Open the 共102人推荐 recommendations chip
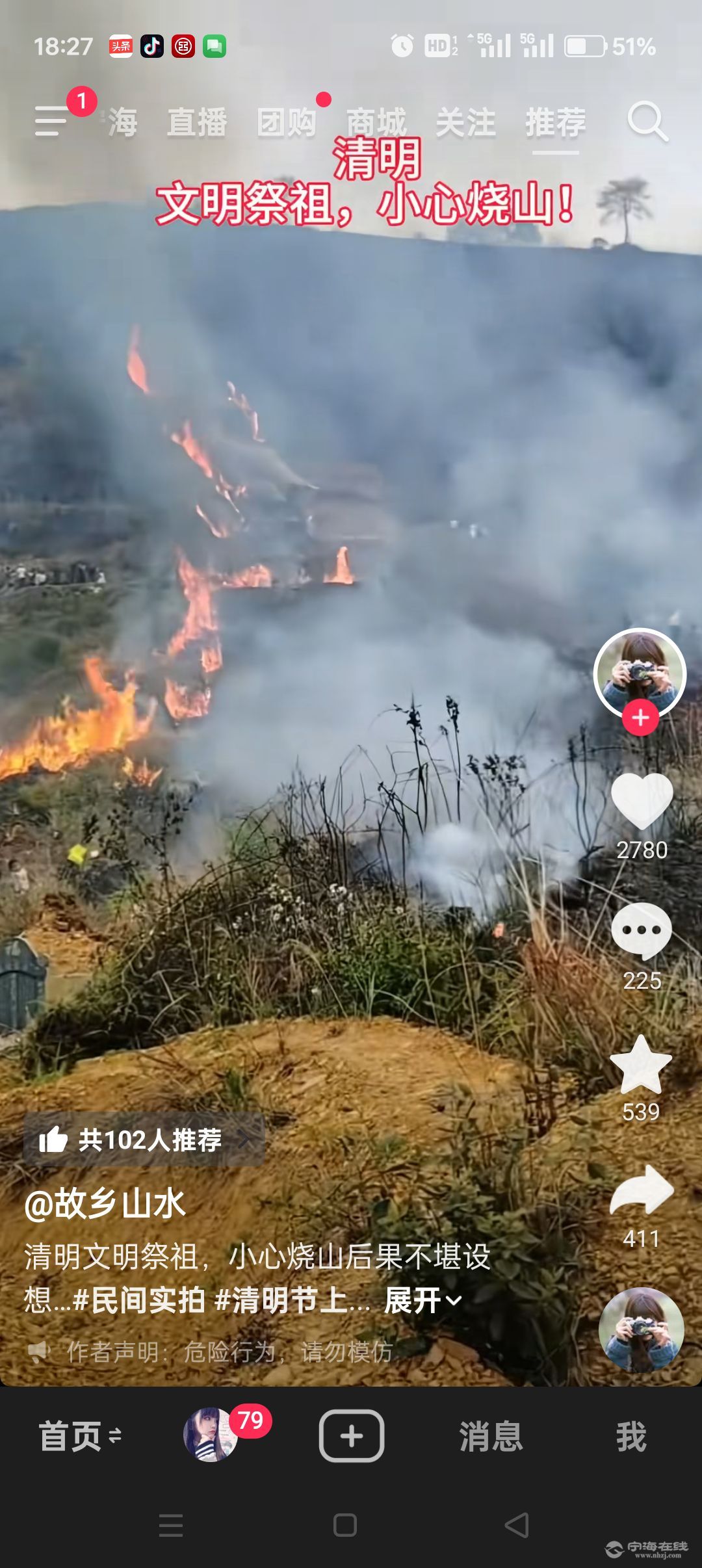 pyautogui.click(x=144, y=1140)
